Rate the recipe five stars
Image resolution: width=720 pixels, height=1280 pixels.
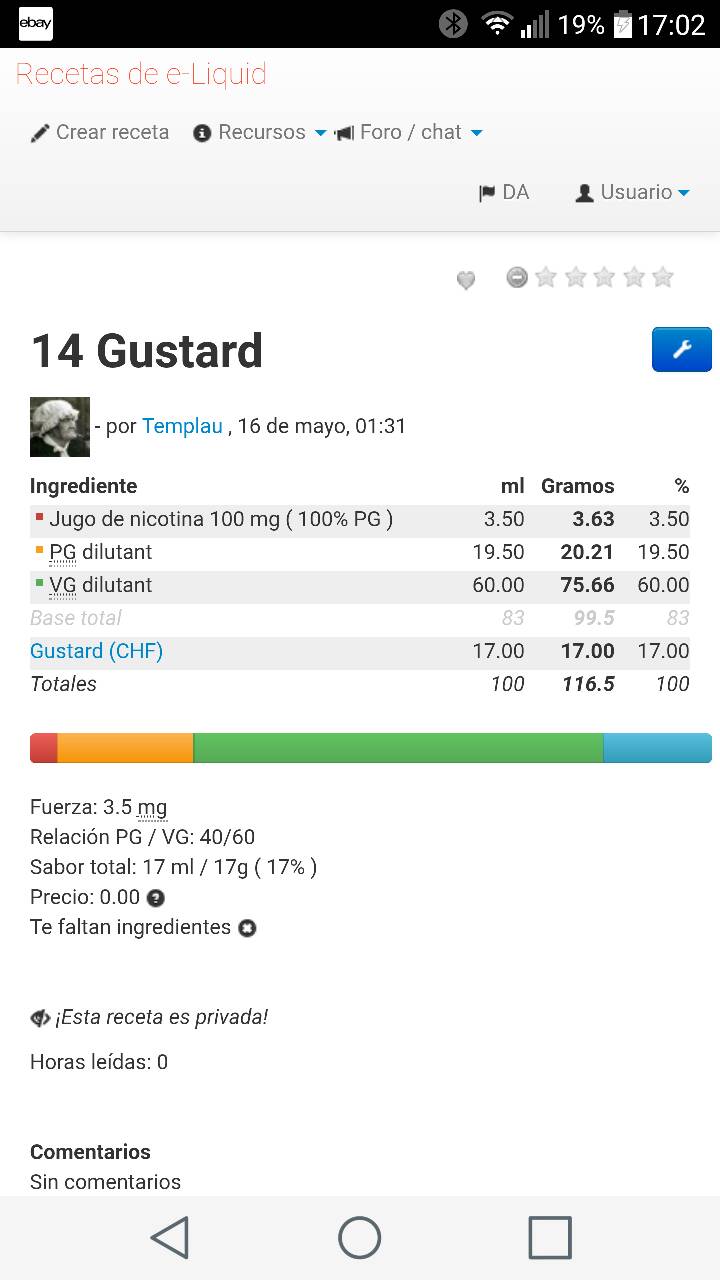tap(663, 277)
